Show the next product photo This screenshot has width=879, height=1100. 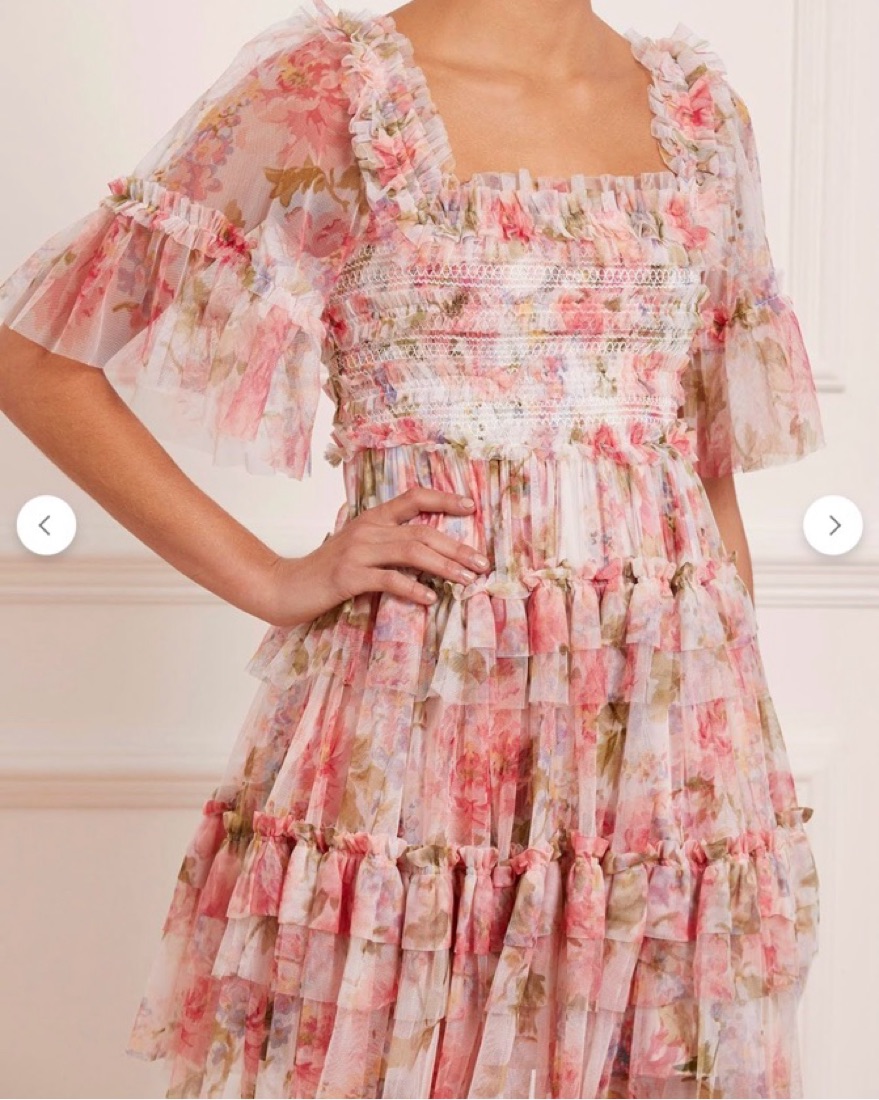[832, 525]
